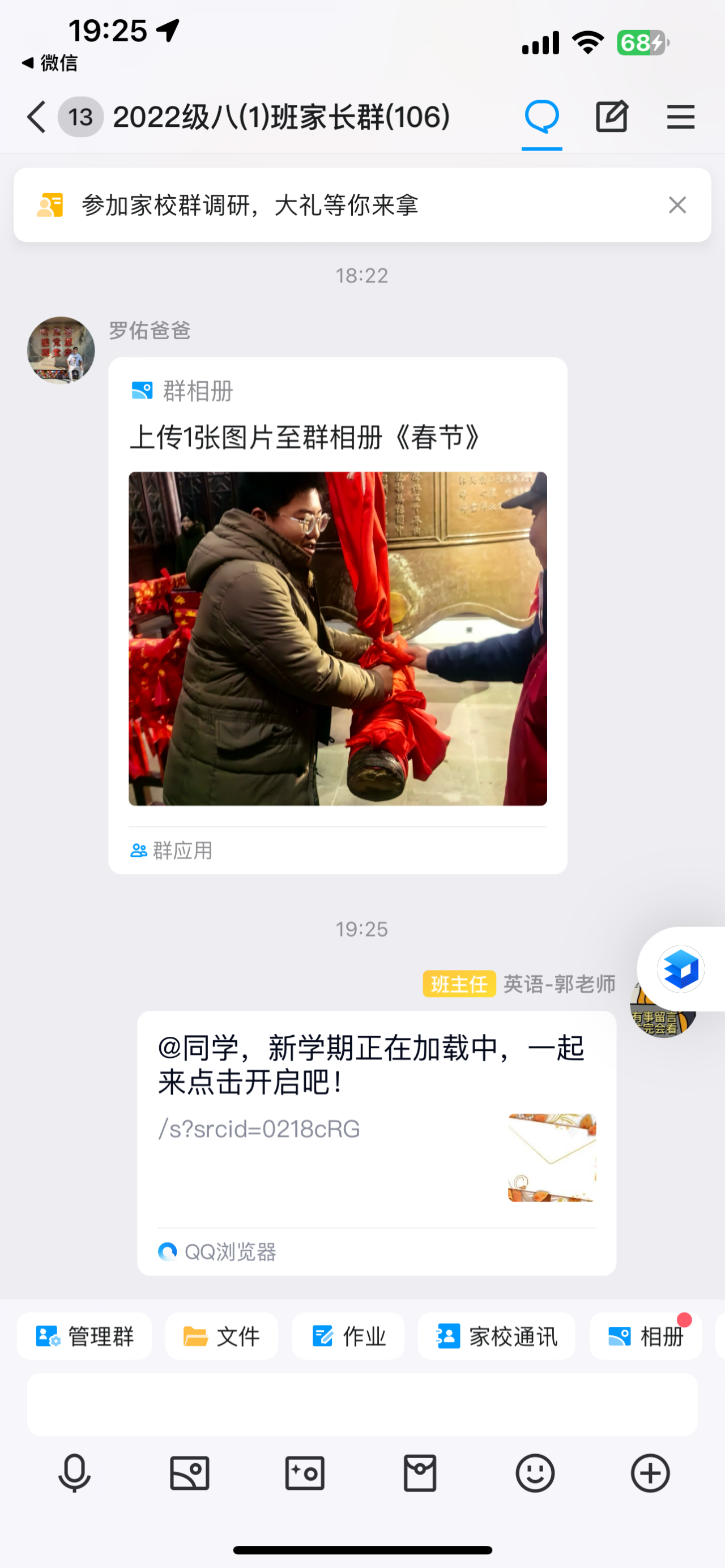
Task: Open more options with the plus icon
Action: pos(650,1473)
